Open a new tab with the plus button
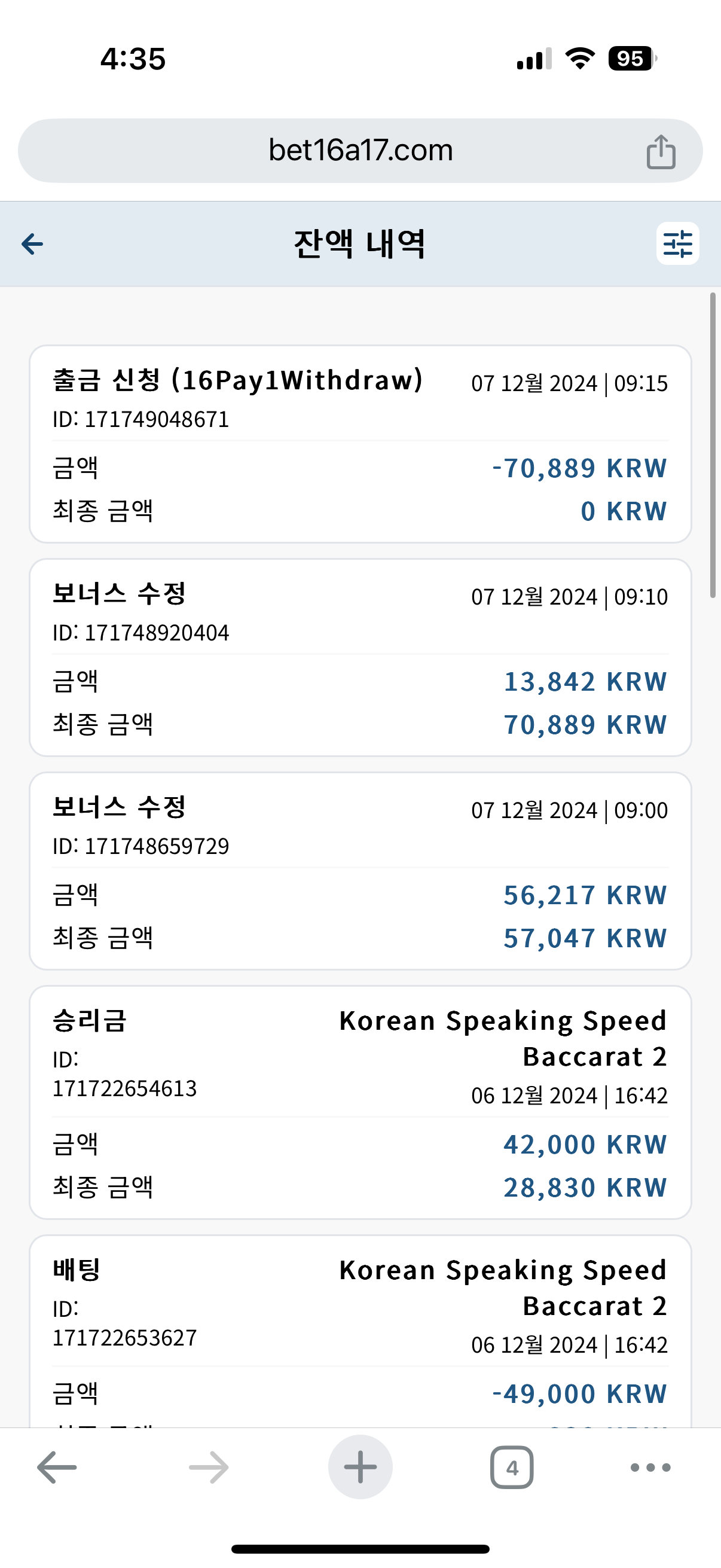The image size is (721, 1568). click(x=360, y=1467)
